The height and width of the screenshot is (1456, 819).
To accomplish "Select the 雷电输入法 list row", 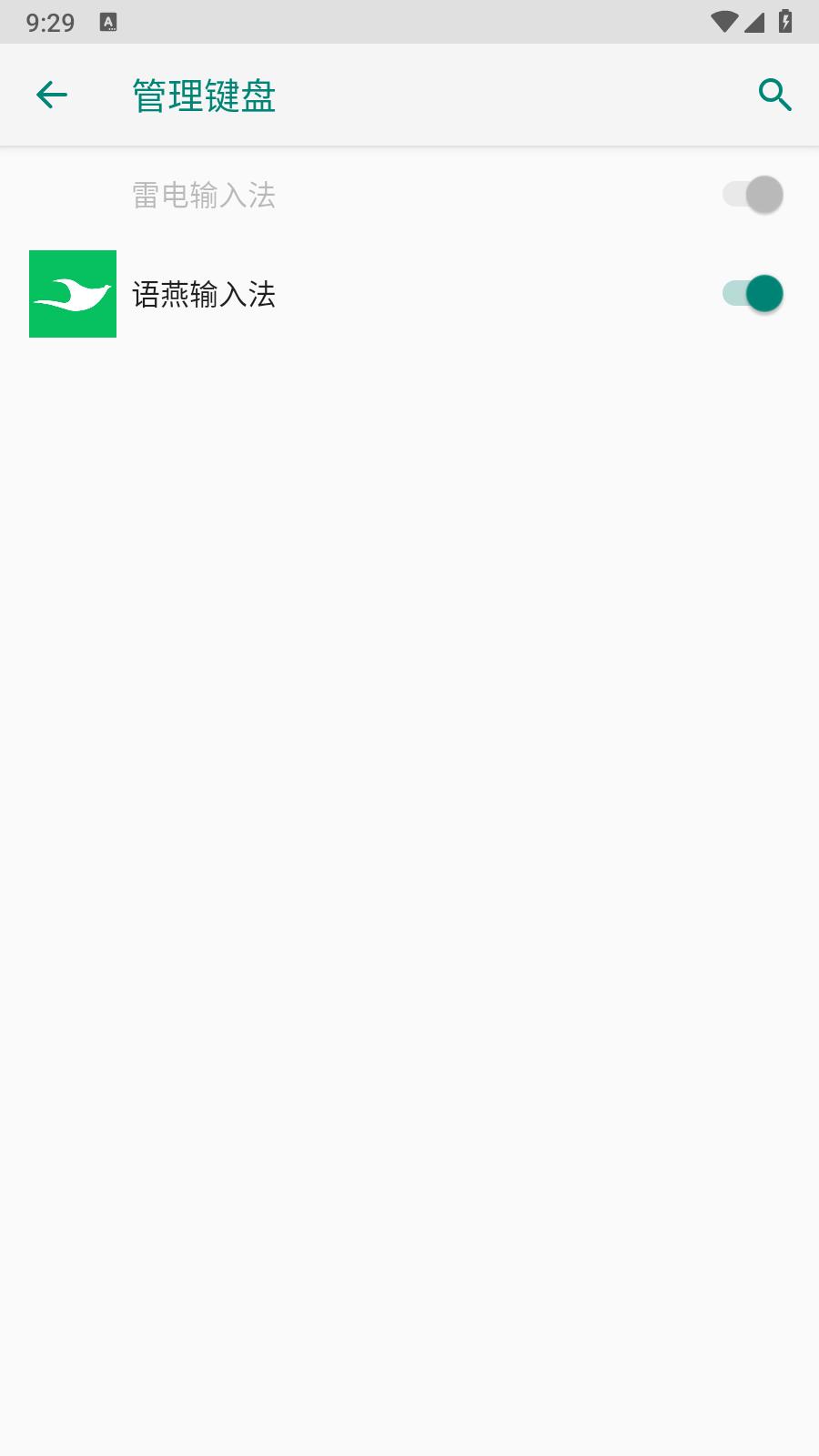I will [364, 194].
